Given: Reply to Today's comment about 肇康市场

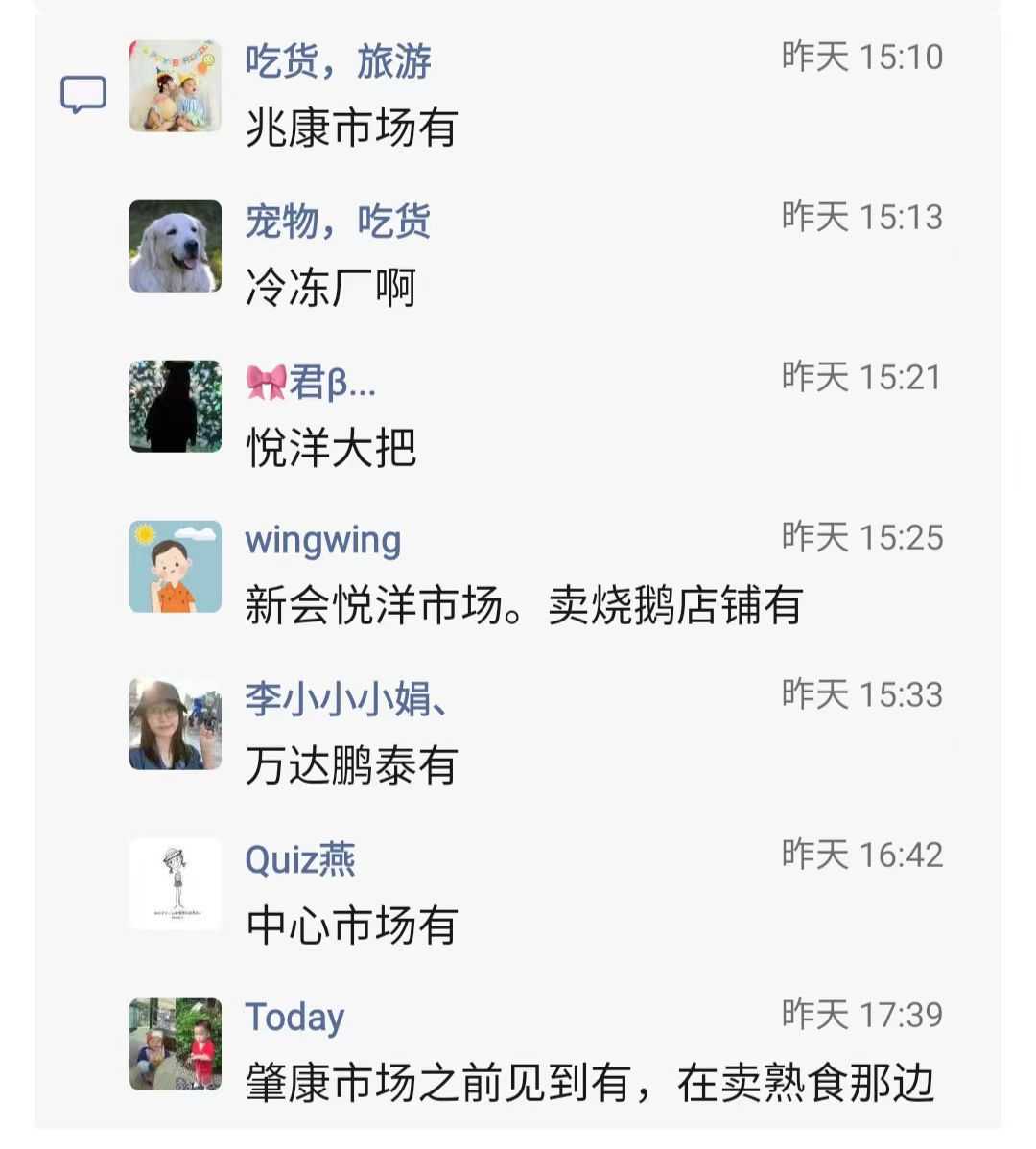Looking at the screenshot, I should [x=589, y=1084].
